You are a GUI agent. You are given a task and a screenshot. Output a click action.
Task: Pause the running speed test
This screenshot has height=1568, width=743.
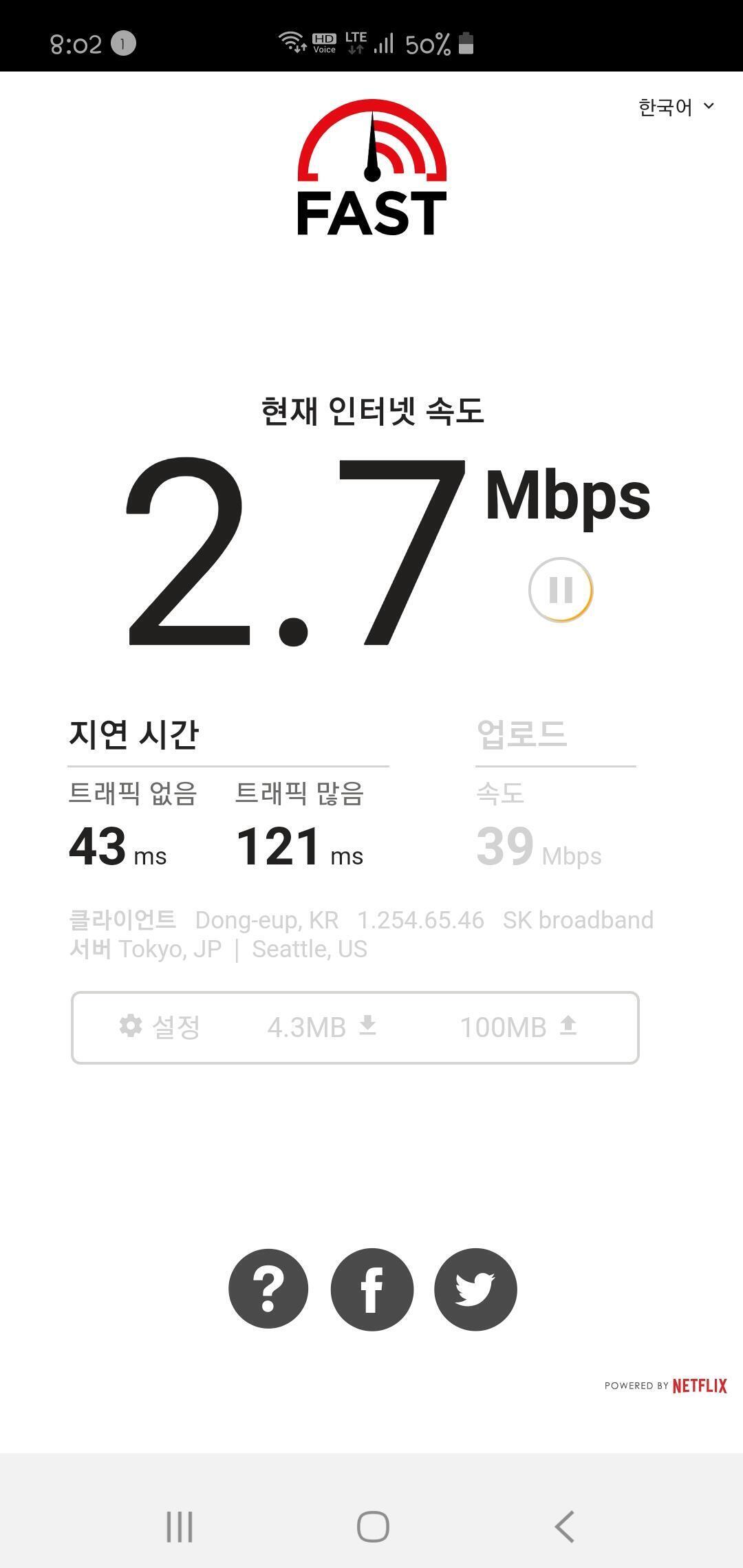(x=561, y=590)
